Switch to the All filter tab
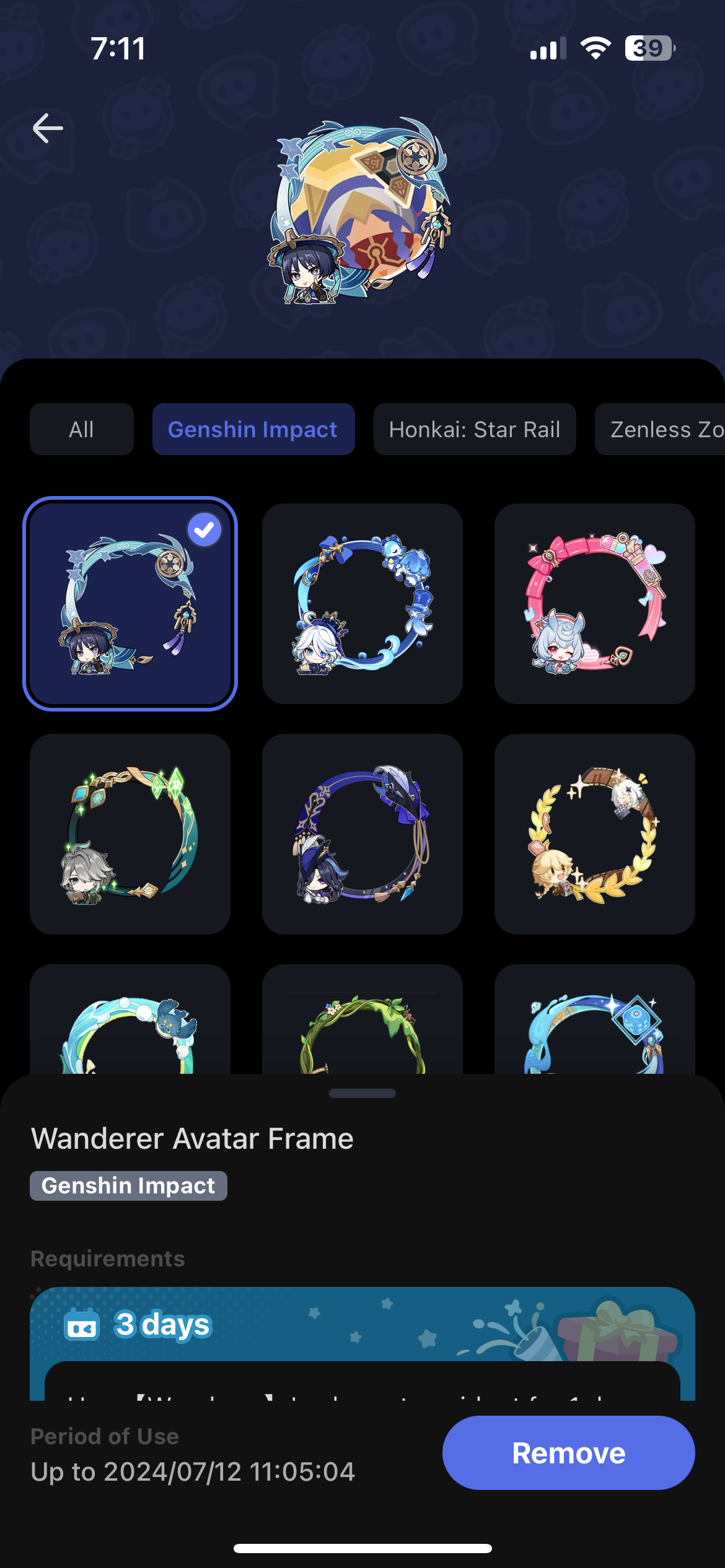Viewport: 725px width, 1568px height. (x=82, y=429)
